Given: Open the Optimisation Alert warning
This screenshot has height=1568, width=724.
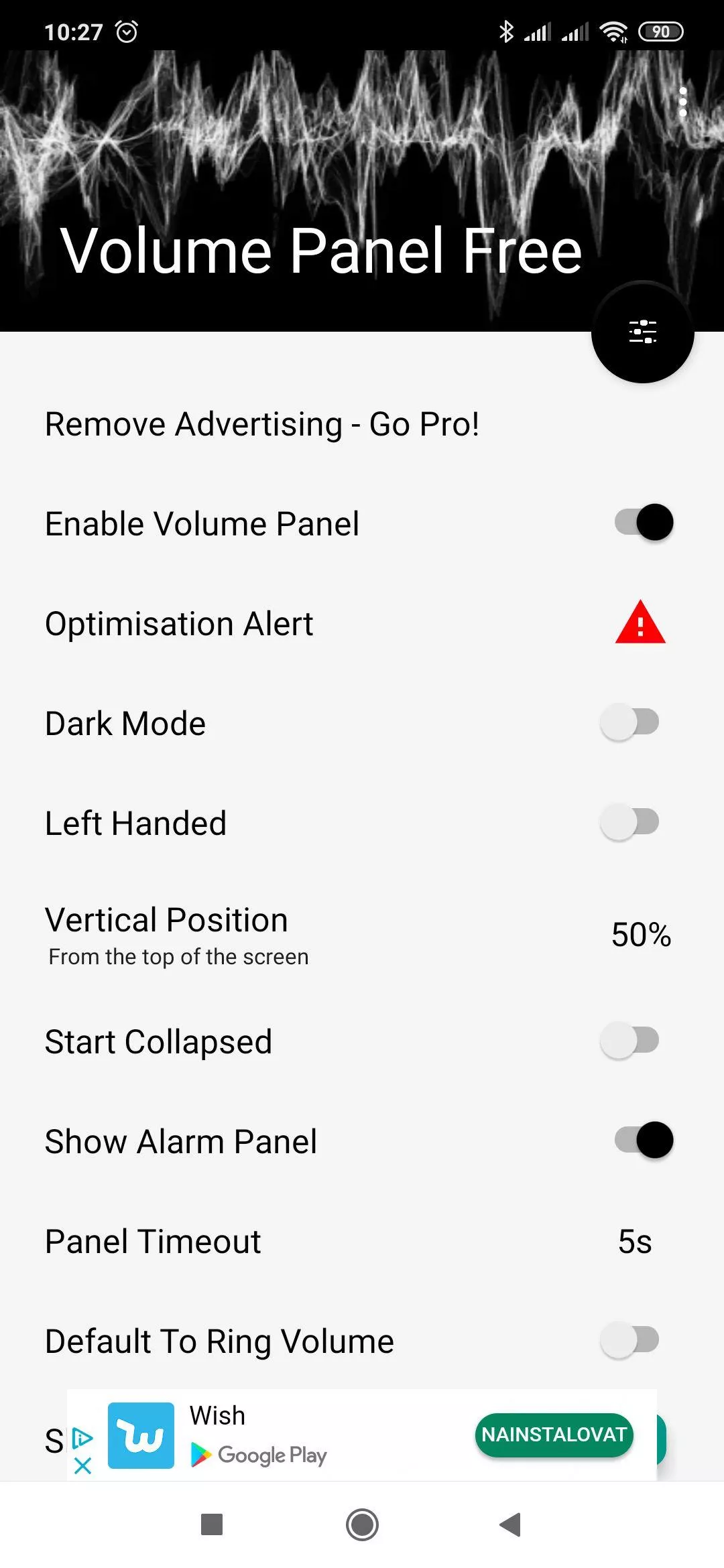Looking at the screenshot, I should 640,623.
